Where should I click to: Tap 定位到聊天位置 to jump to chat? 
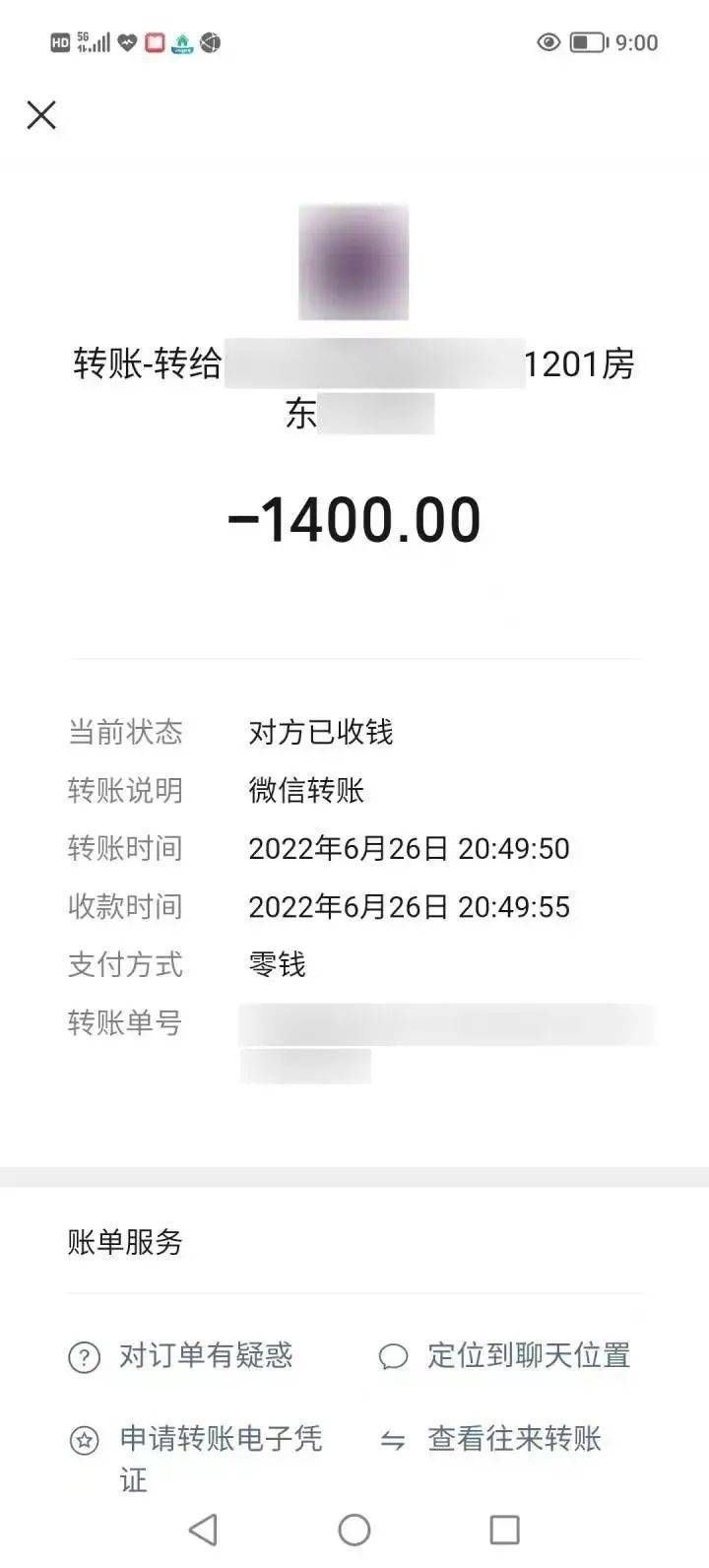(x=528, y=1356)
